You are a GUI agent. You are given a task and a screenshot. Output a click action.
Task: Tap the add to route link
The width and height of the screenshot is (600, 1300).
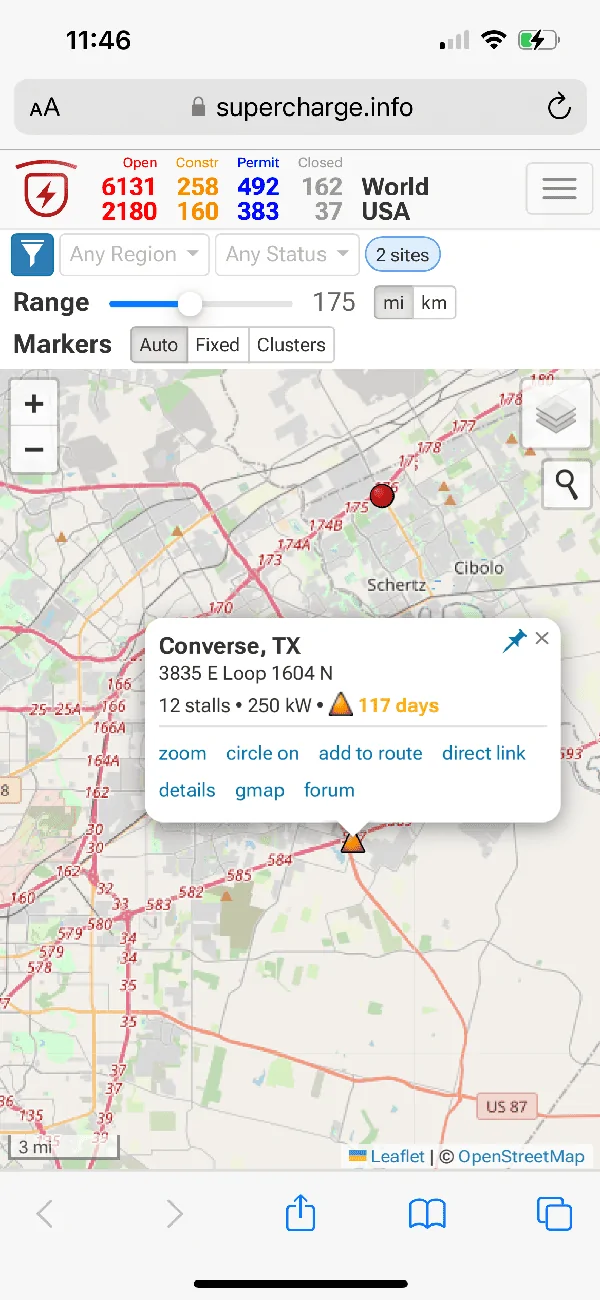pos(370,753)
